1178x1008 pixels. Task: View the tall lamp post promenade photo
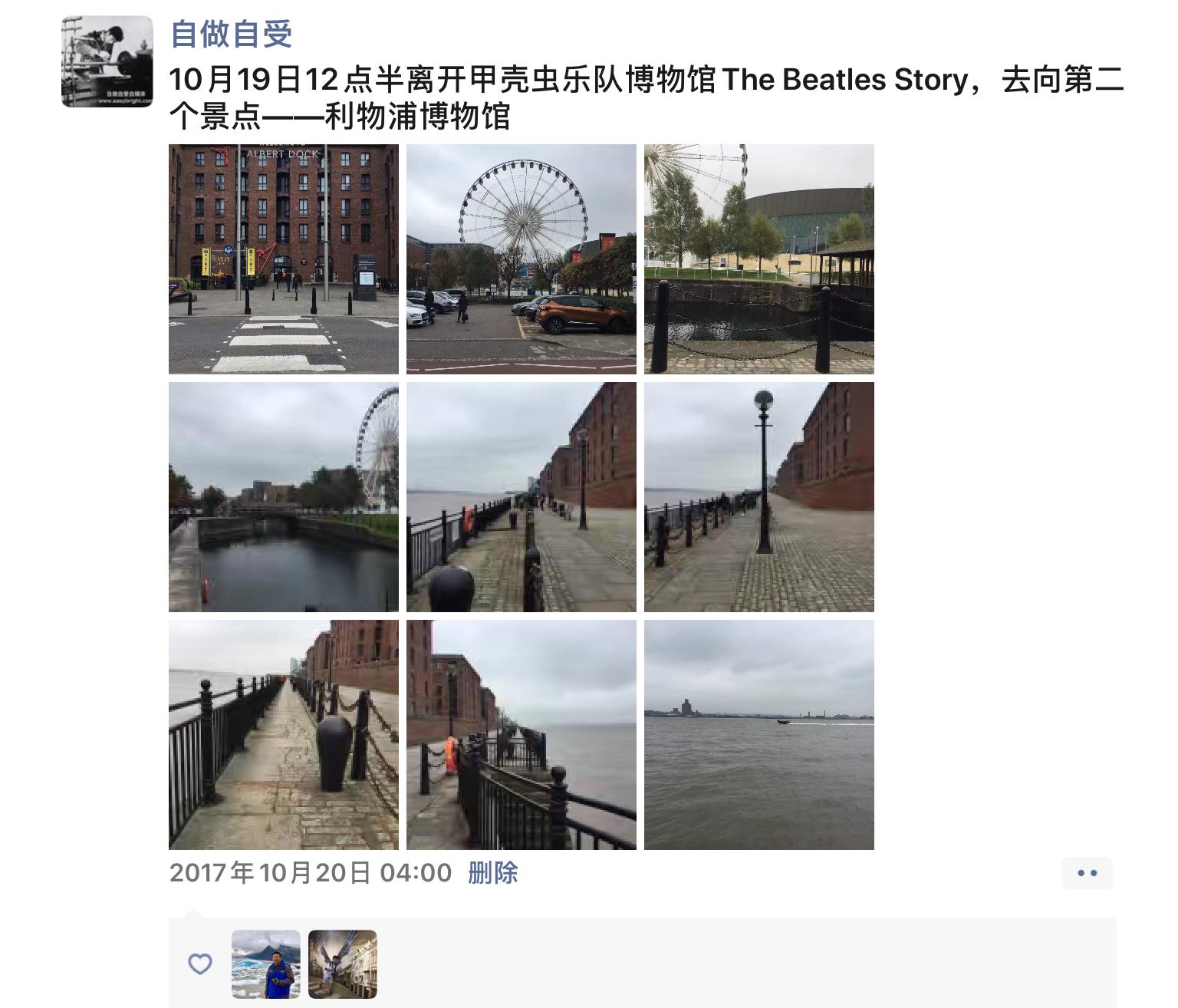point(759,497)
